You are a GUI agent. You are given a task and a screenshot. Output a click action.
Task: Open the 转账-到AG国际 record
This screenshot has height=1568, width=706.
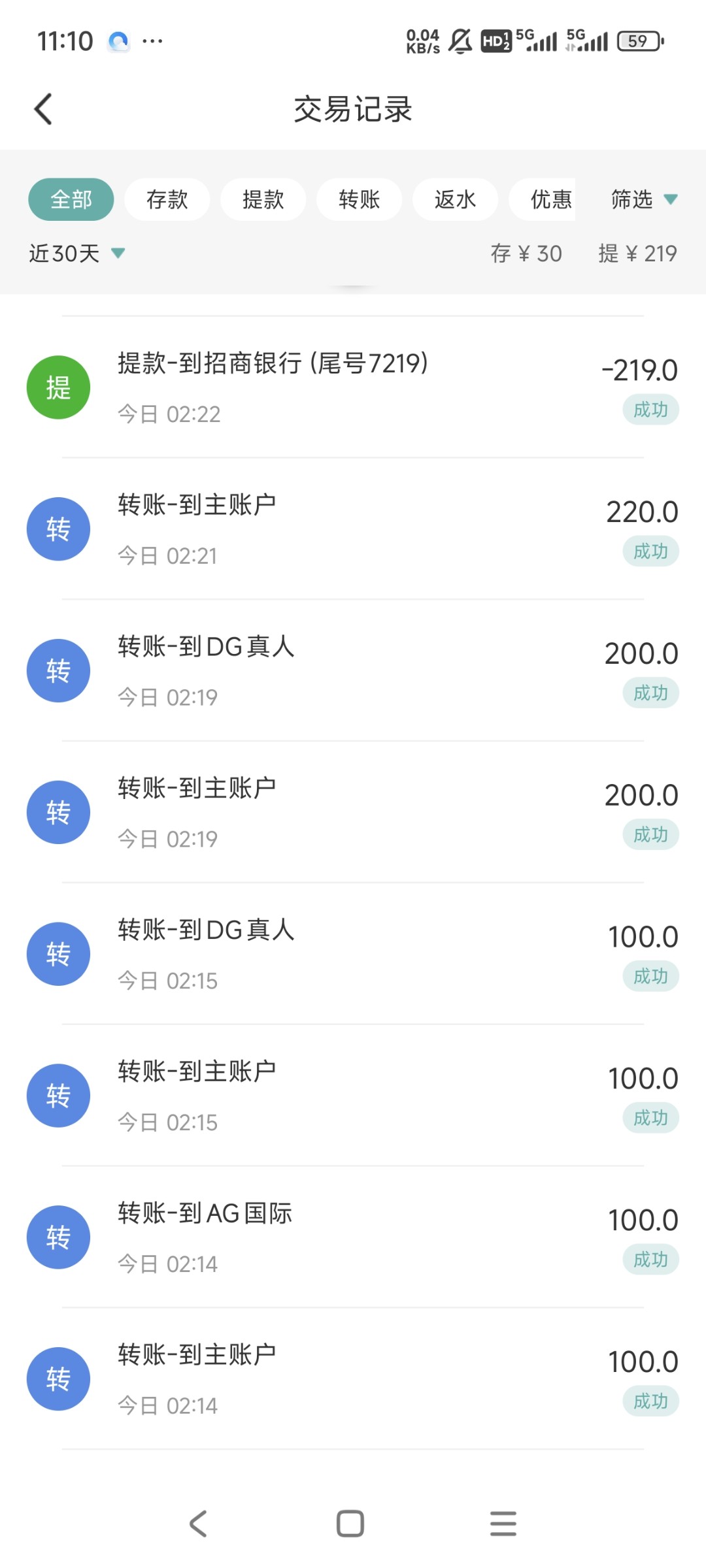point(353,1237)
